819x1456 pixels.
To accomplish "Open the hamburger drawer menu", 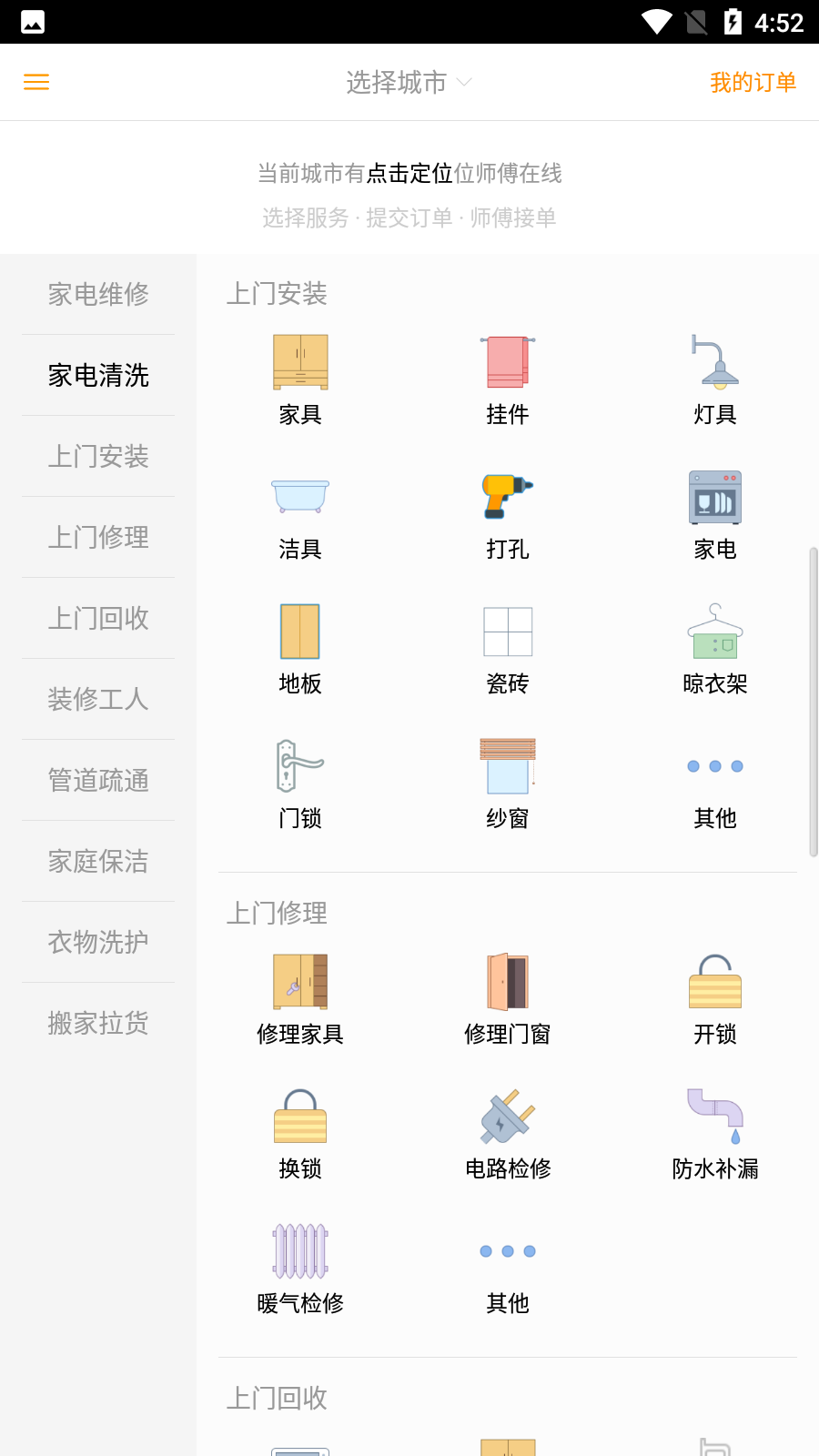I will pos(36,83).
